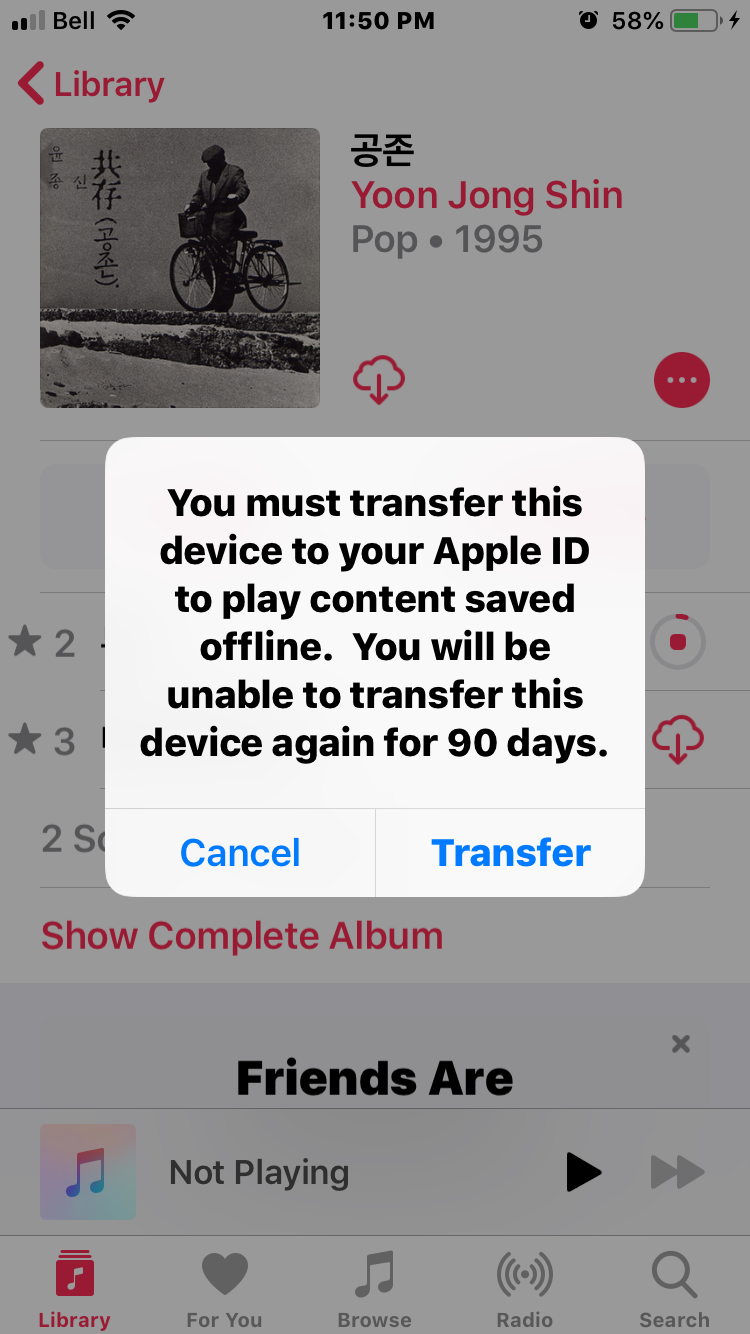Confirm with the Transfer button
750x1334 pixels.
click(x=510, y=853)
